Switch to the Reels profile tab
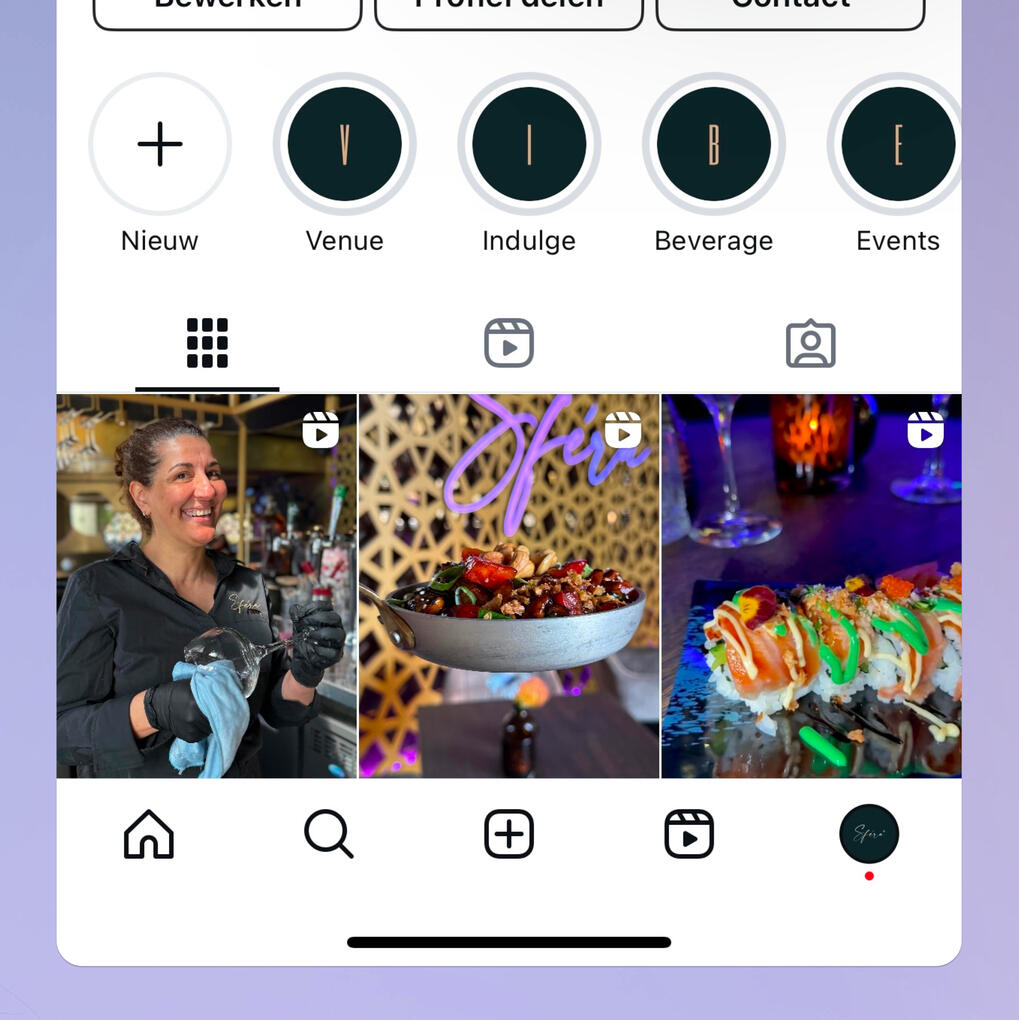 pos(509,344)
